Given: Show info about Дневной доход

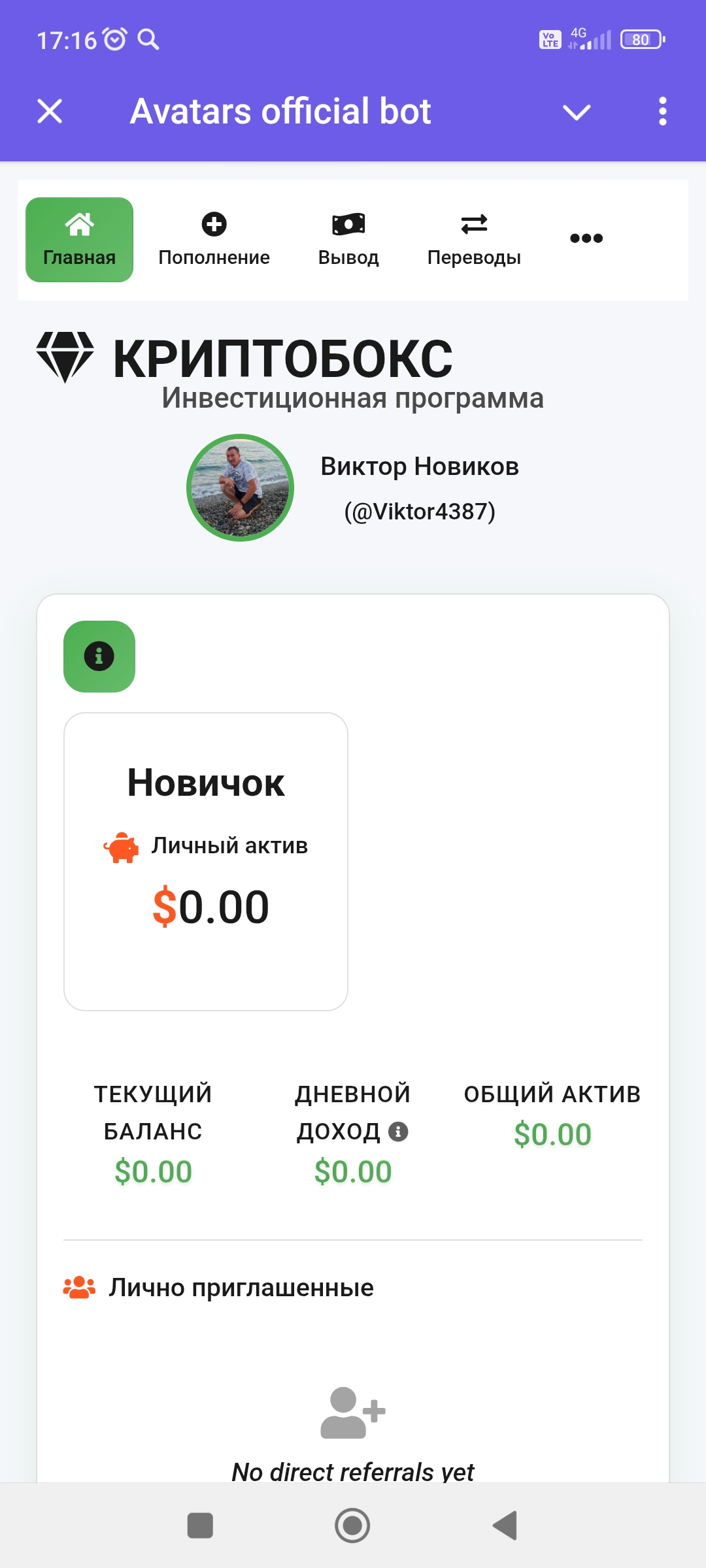Looking at the screenshot, I should pyautogui.click(x=398, y=1131).
